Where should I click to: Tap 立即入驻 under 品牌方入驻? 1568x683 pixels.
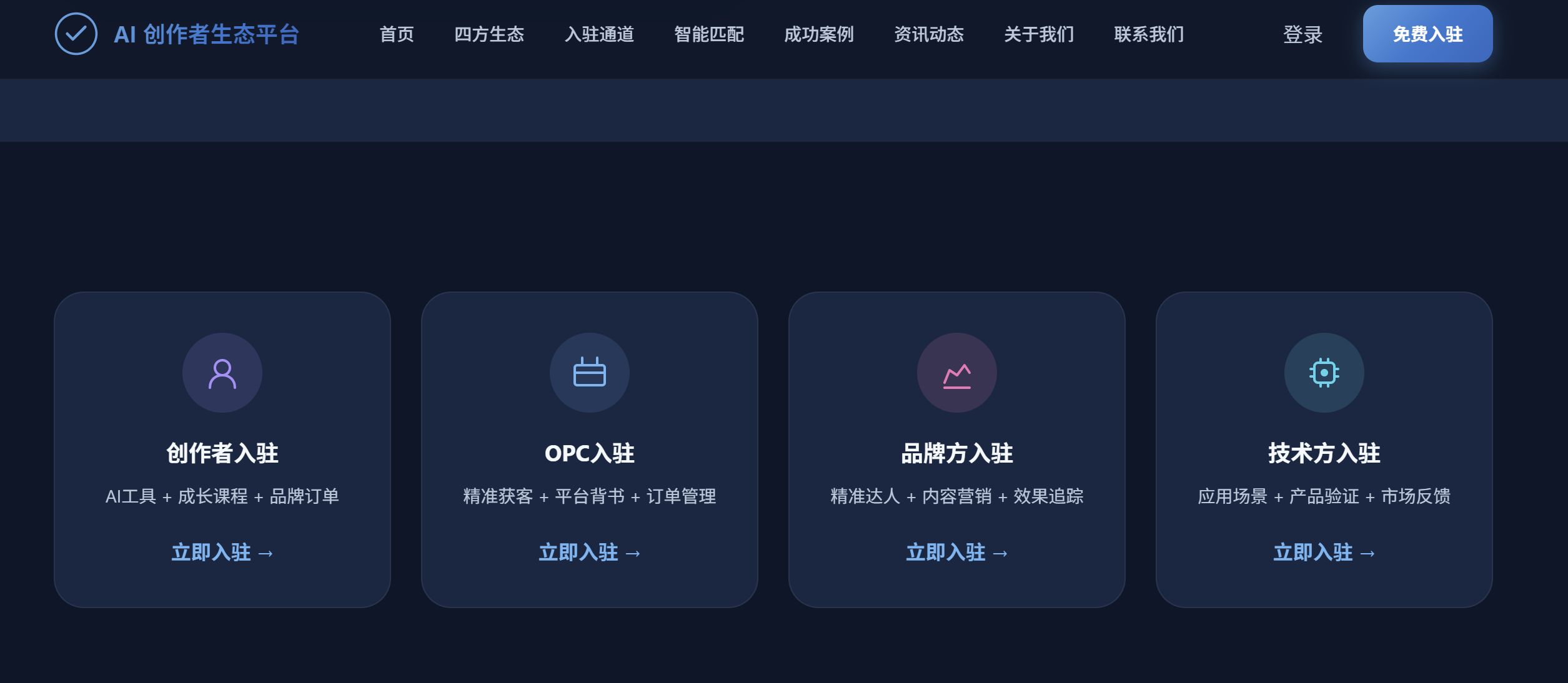957,553
